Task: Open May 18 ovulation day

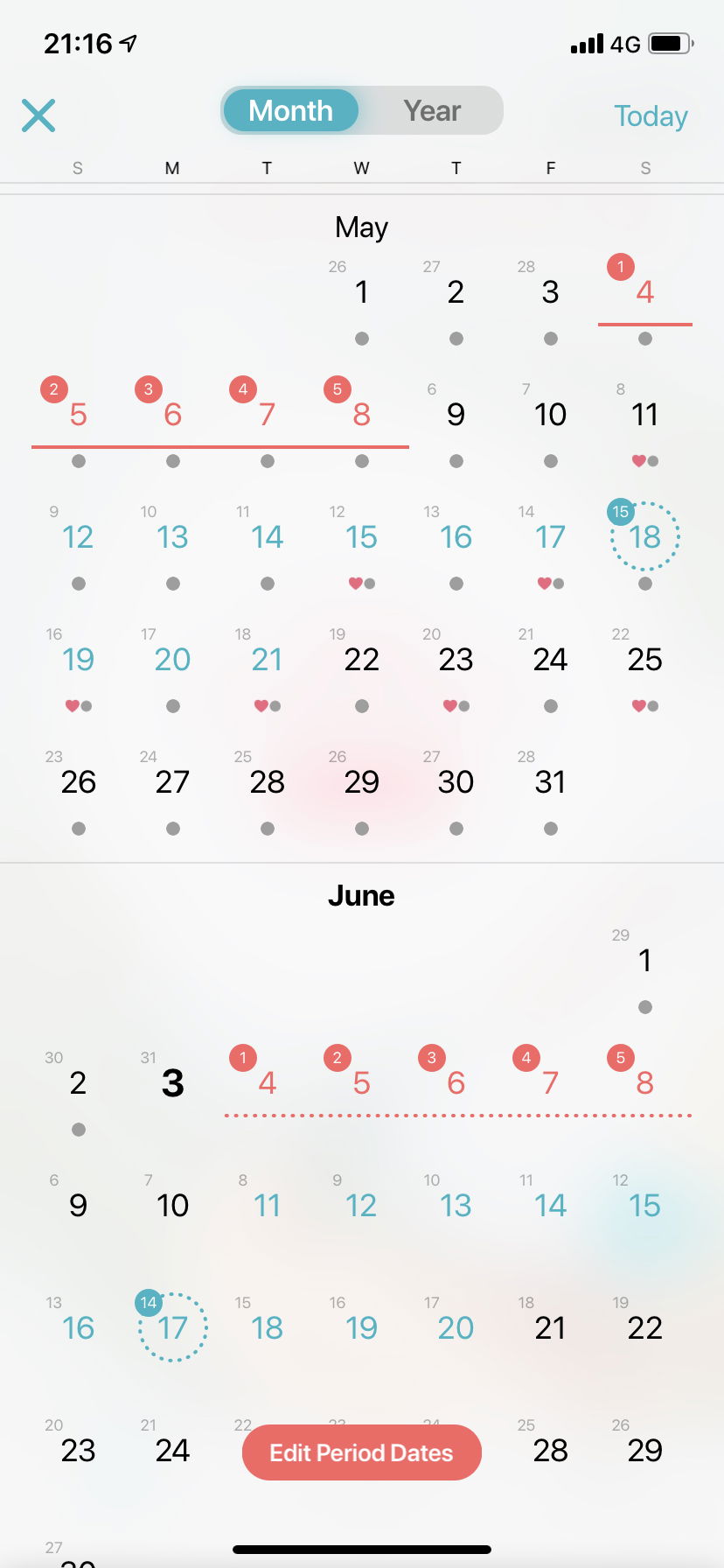Action: pos(644,537)
